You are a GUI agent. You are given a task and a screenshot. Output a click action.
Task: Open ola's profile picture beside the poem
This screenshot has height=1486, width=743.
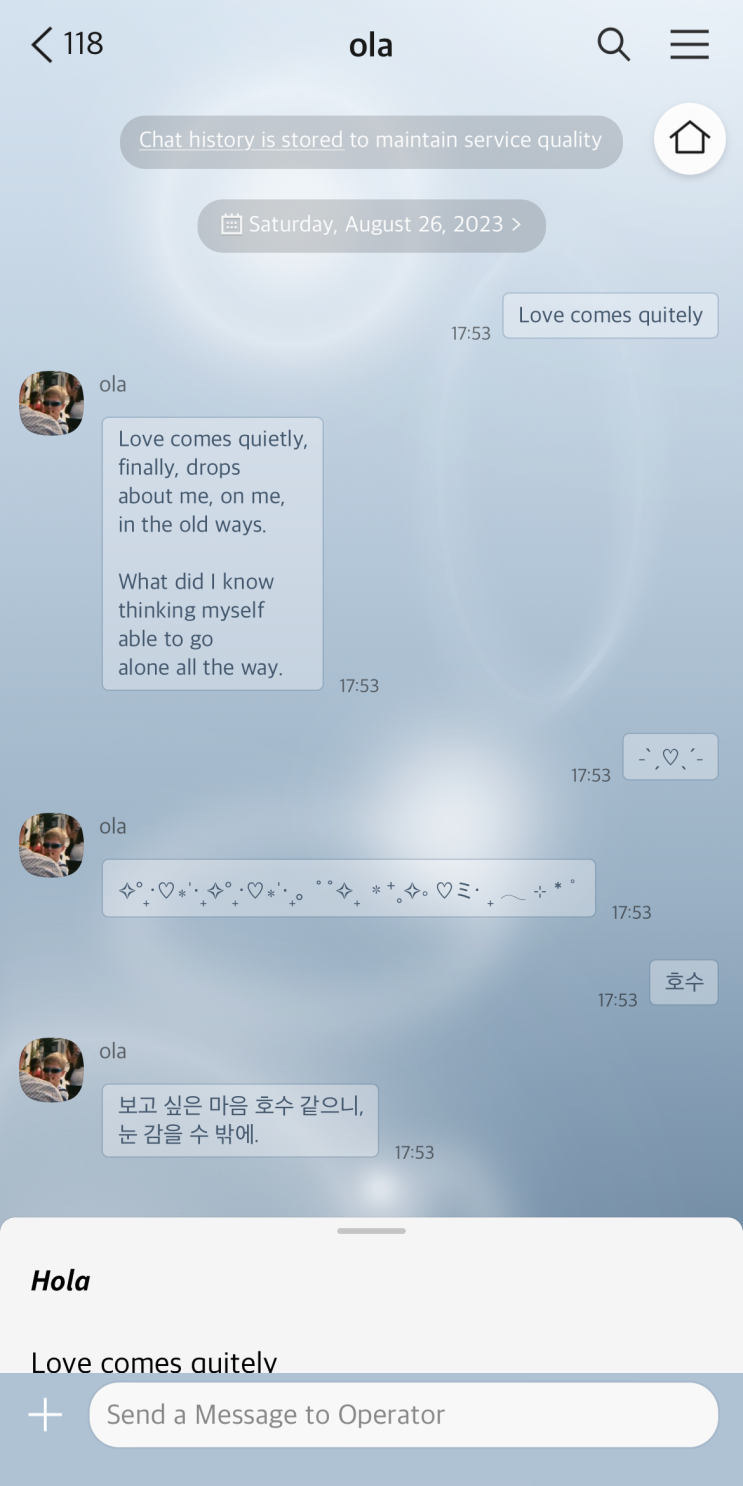point(51,403)
